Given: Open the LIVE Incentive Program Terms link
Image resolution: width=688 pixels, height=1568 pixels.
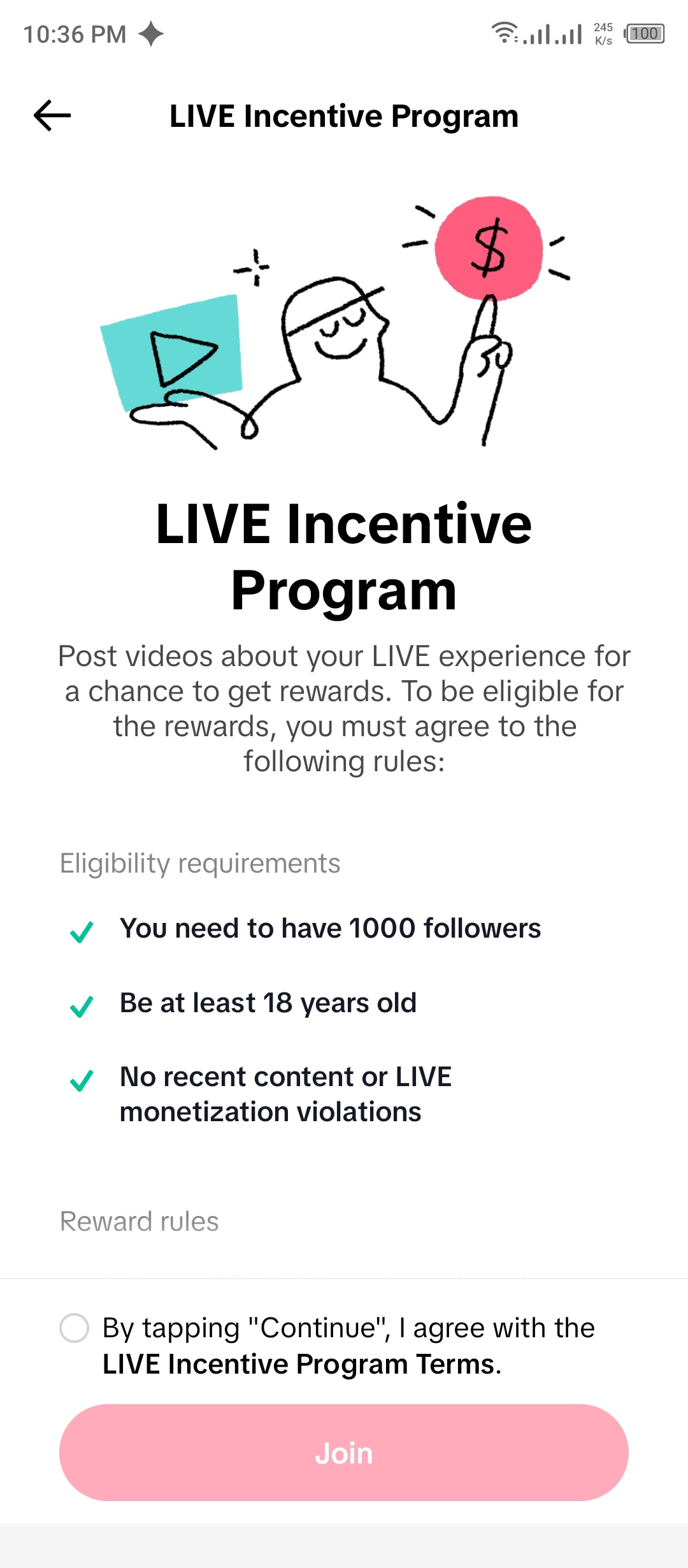Looking at the screenshot, I should tap(302, 1365).
